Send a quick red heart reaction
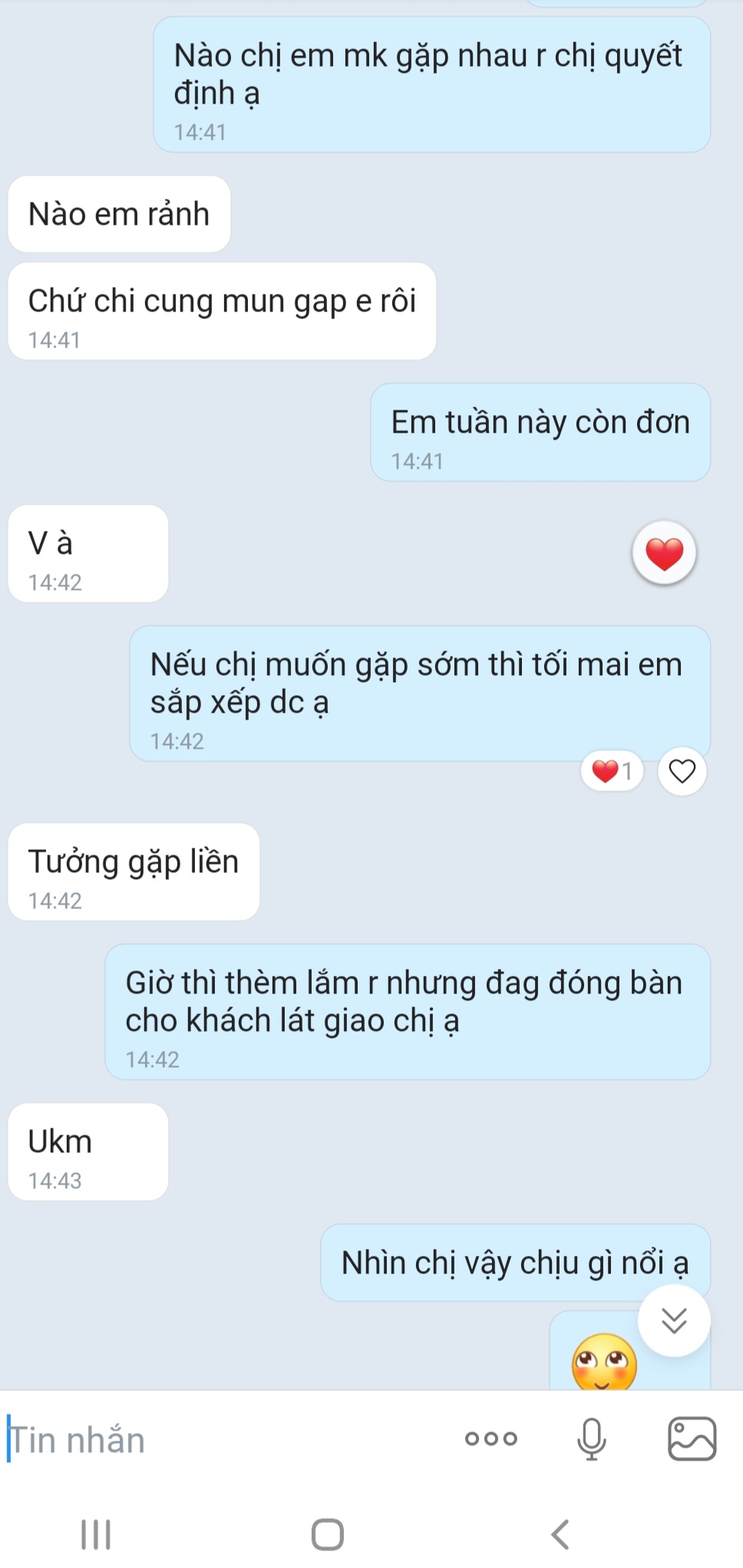Viewport: 743px width, 1568px height. click(664, 553)
